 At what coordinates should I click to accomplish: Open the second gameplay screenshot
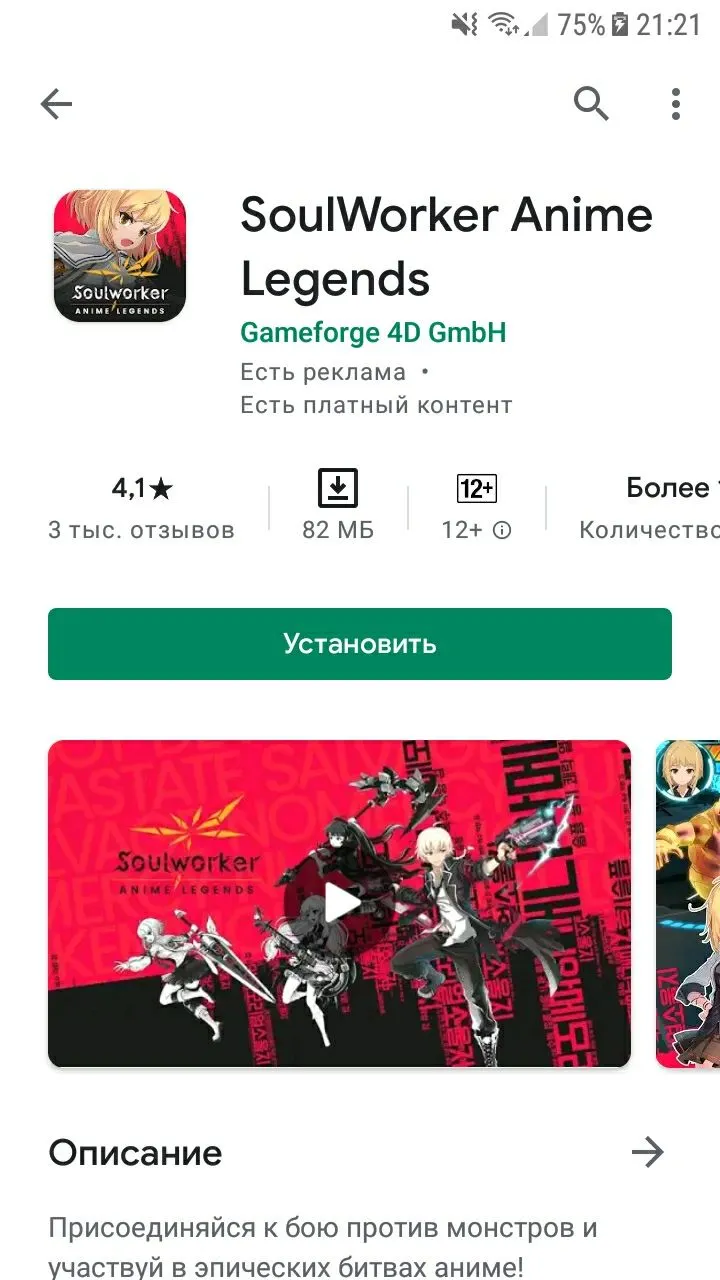click(x=689, y=903)
